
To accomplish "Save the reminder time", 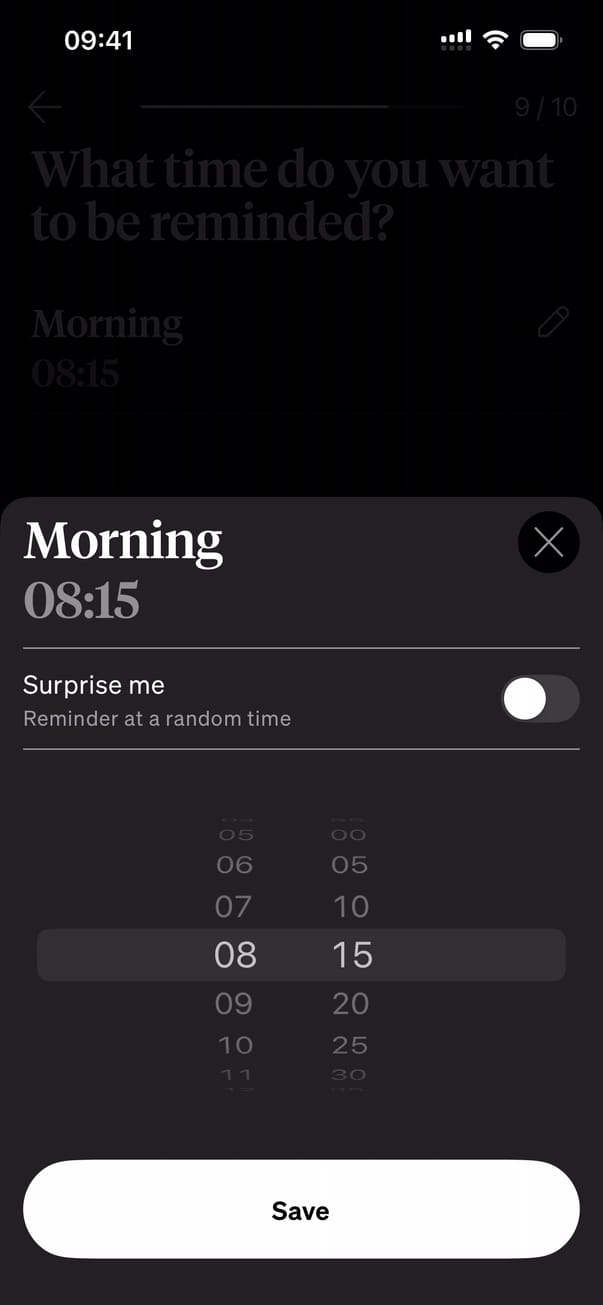I will pyautogui.click(x=301, y=1210).
